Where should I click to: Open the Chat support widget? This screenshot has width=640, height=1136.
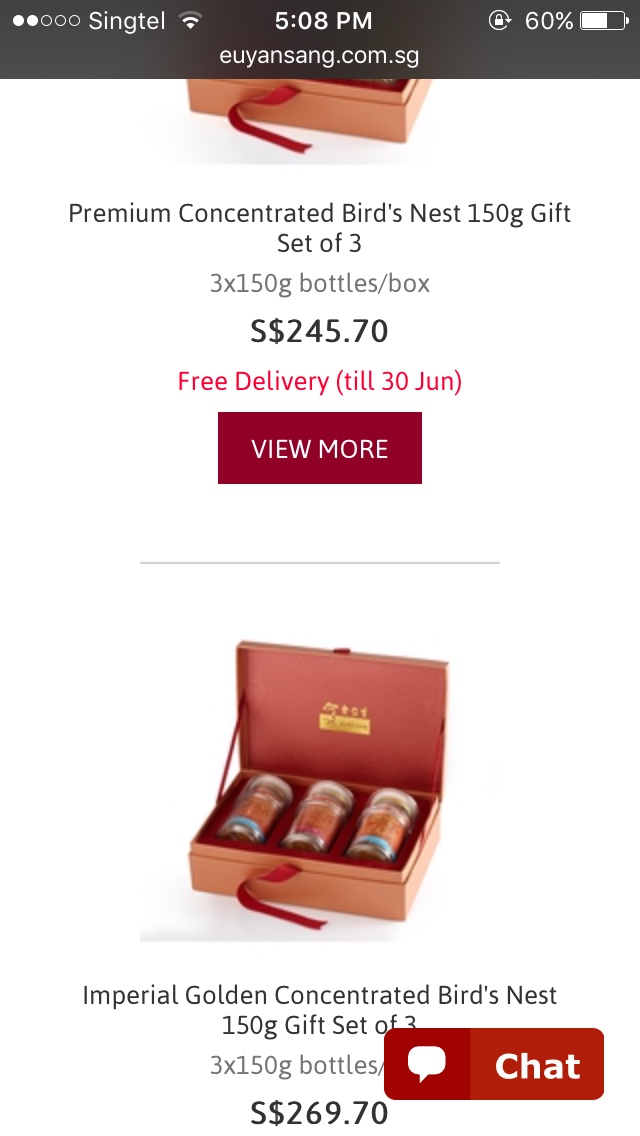pos(494,1065)
